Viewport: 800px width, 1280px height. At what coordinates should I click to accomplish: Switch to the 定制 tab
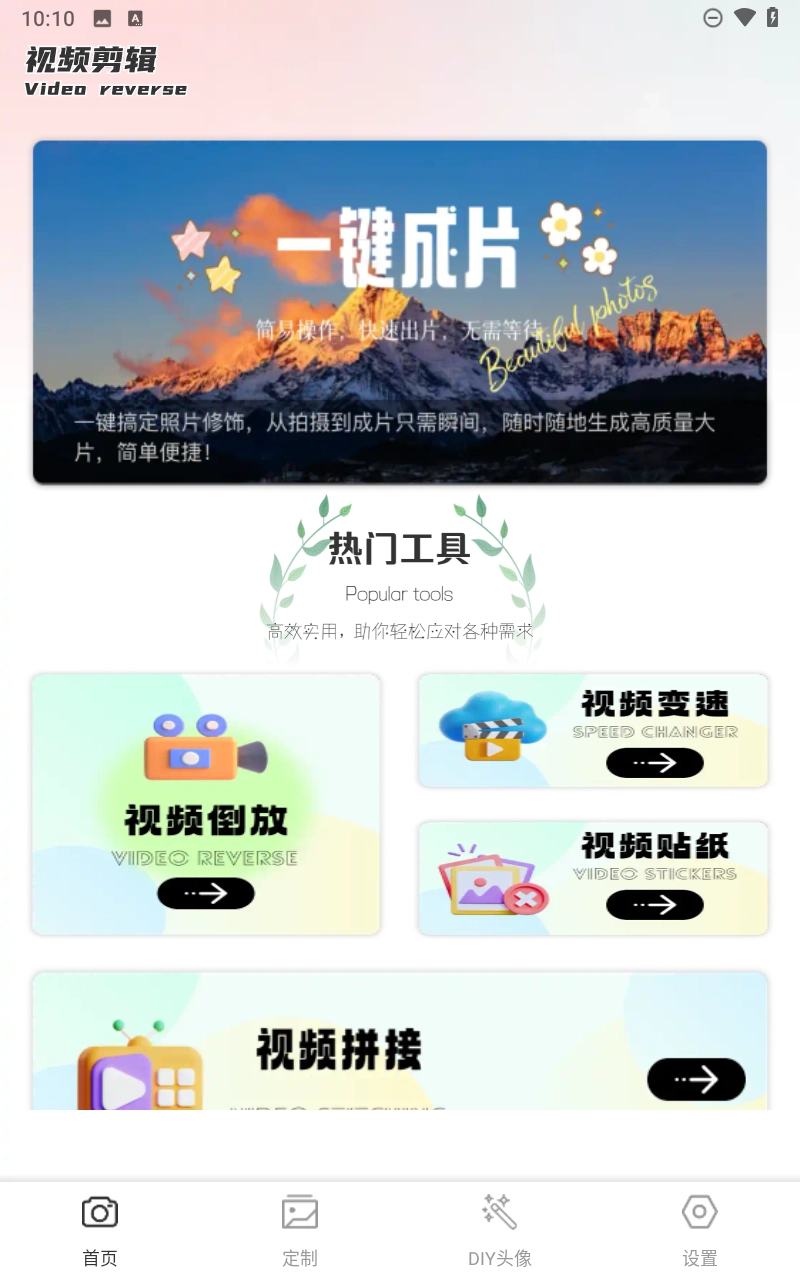pos(300,1228)
